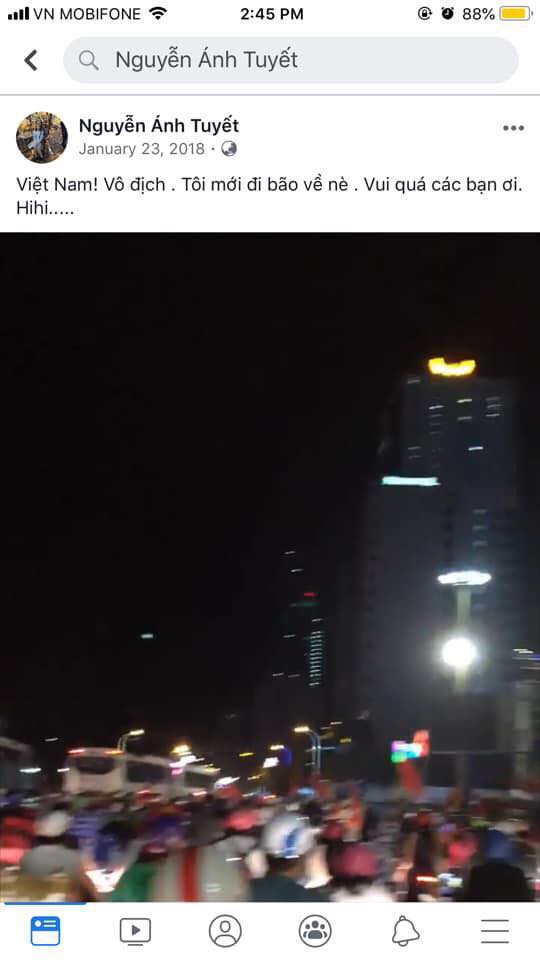Image resolution: width=540 pixels, height=960 pixels.
Task: Open the post author name Nguyễn Ánh Tuyết
Action: (x=159, y=126)
